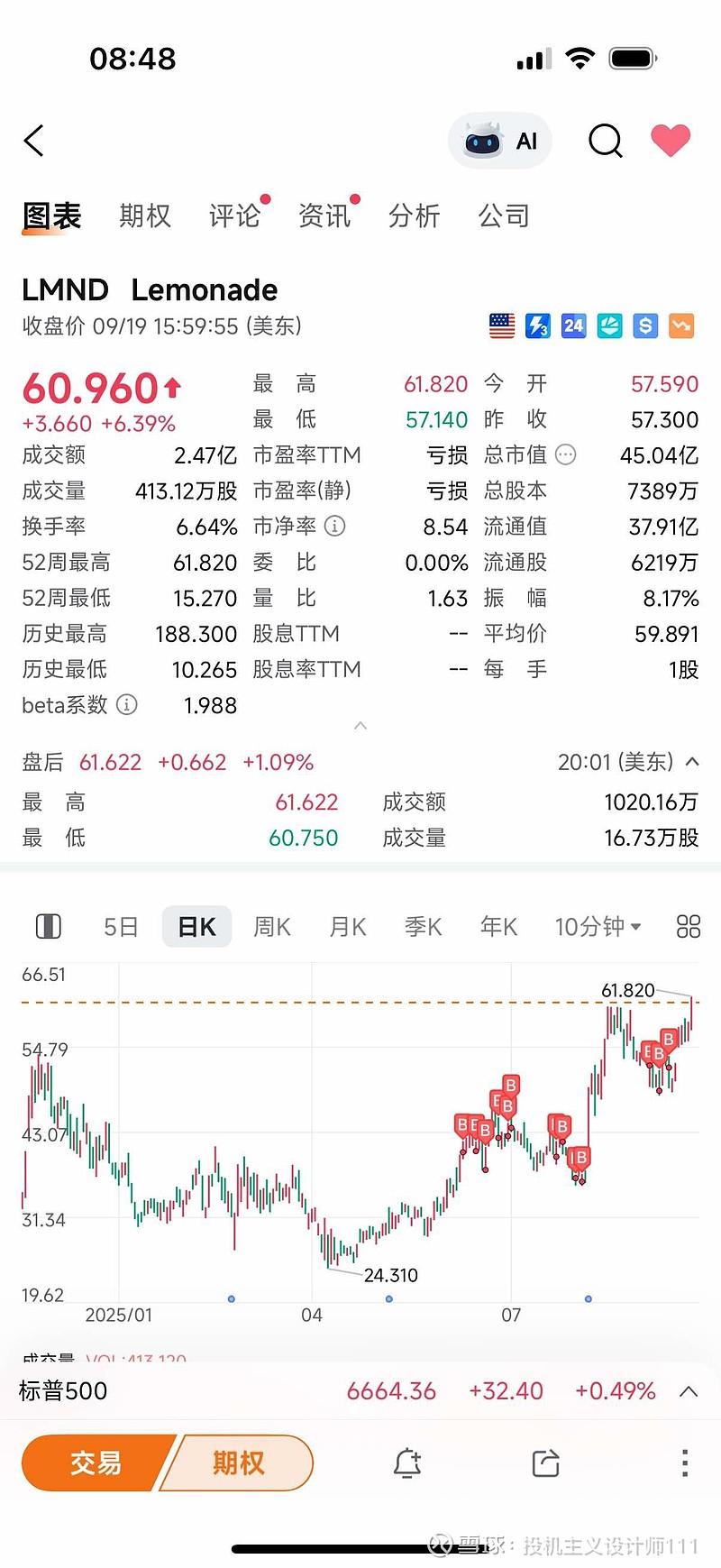This screenshot has width=721, height=1568.
Task: Show the 月K chart
Action: pyautogui.click(x=348, y=927)
